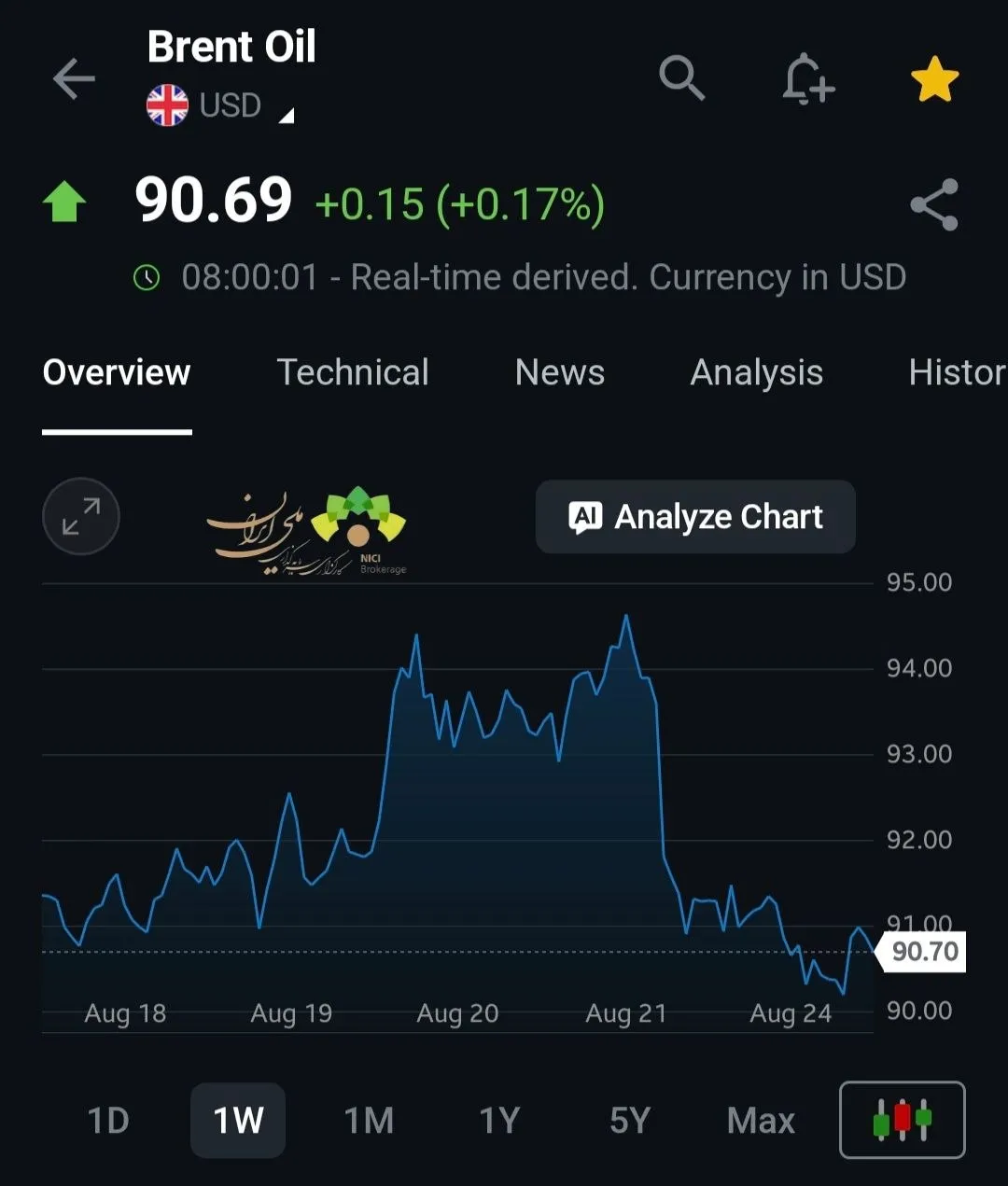Viewport: 1008px width, 1186px height.
Task: Switch to the Technical tab
Action: click(353, 372)
